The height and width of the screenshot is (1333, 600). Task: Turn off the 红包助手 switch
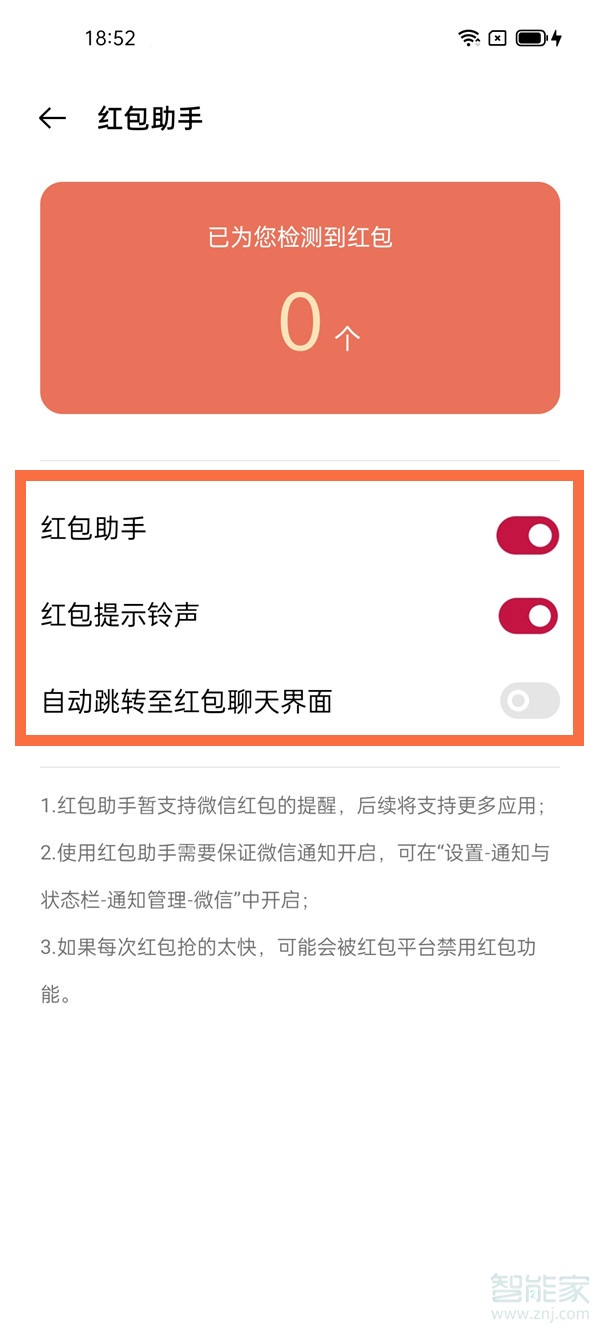coord(527,536)
